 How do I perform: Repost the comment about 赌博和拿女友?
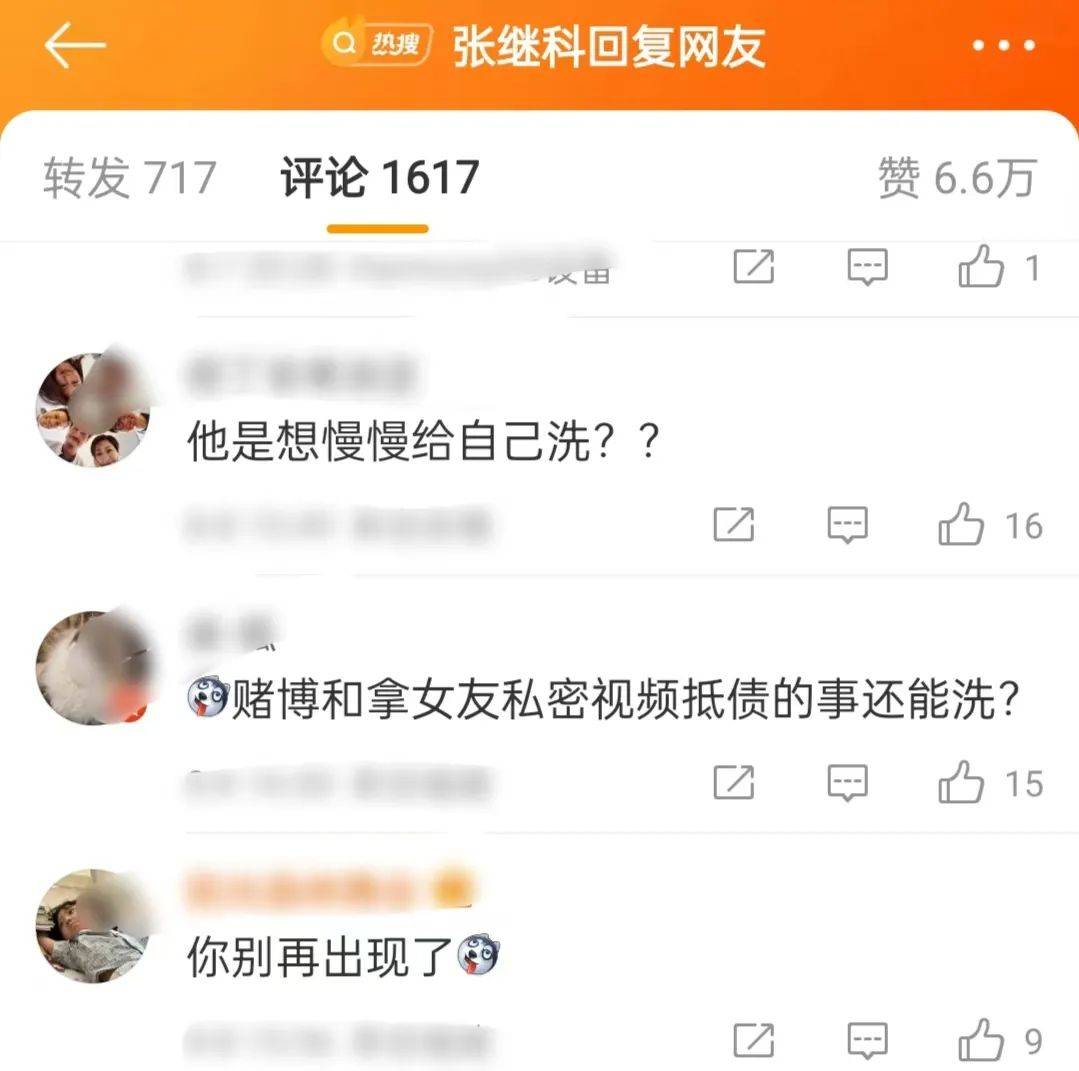733,783
